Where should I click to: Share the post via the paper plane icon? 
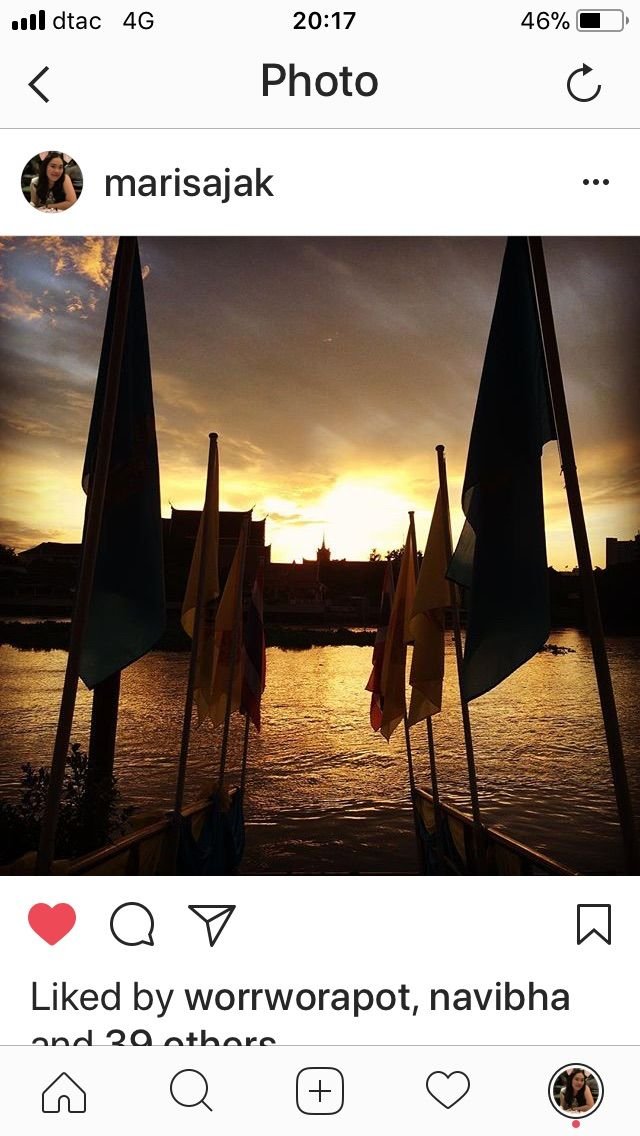(212, 924)
